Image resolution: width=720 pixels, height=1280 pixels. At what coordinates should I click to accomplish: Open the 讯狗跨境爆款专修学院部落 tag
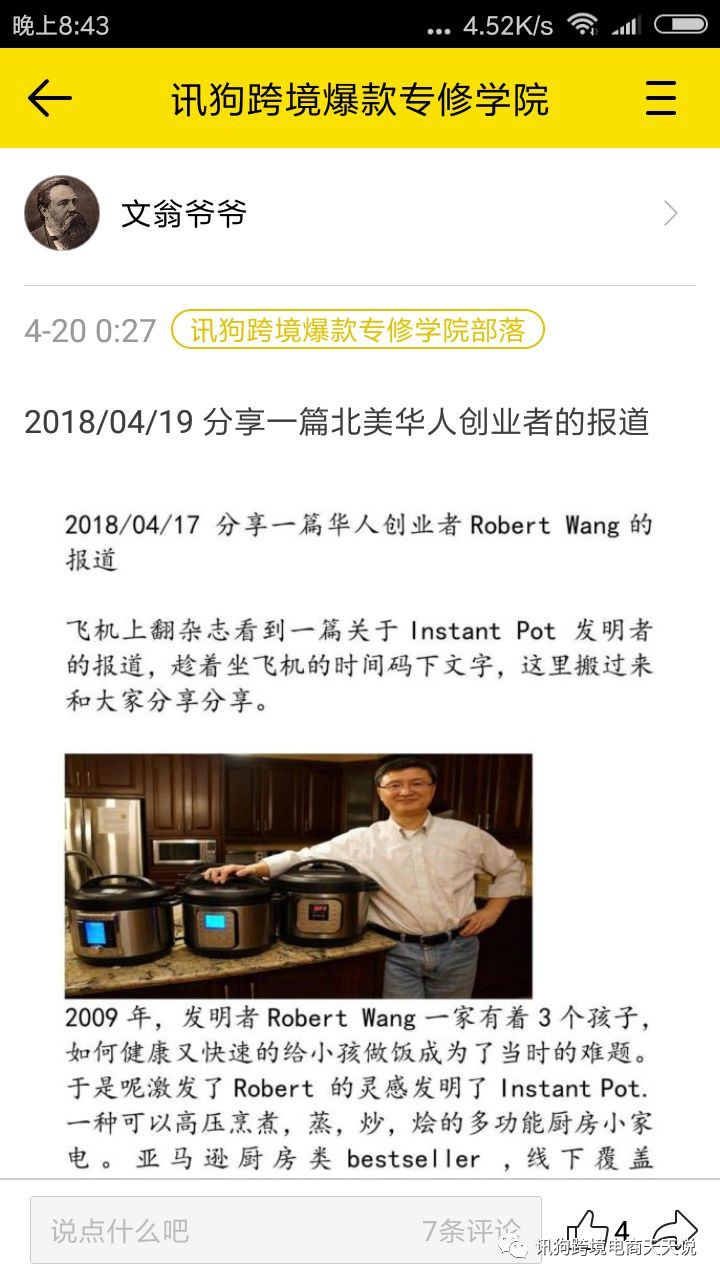tap(357, 330)
